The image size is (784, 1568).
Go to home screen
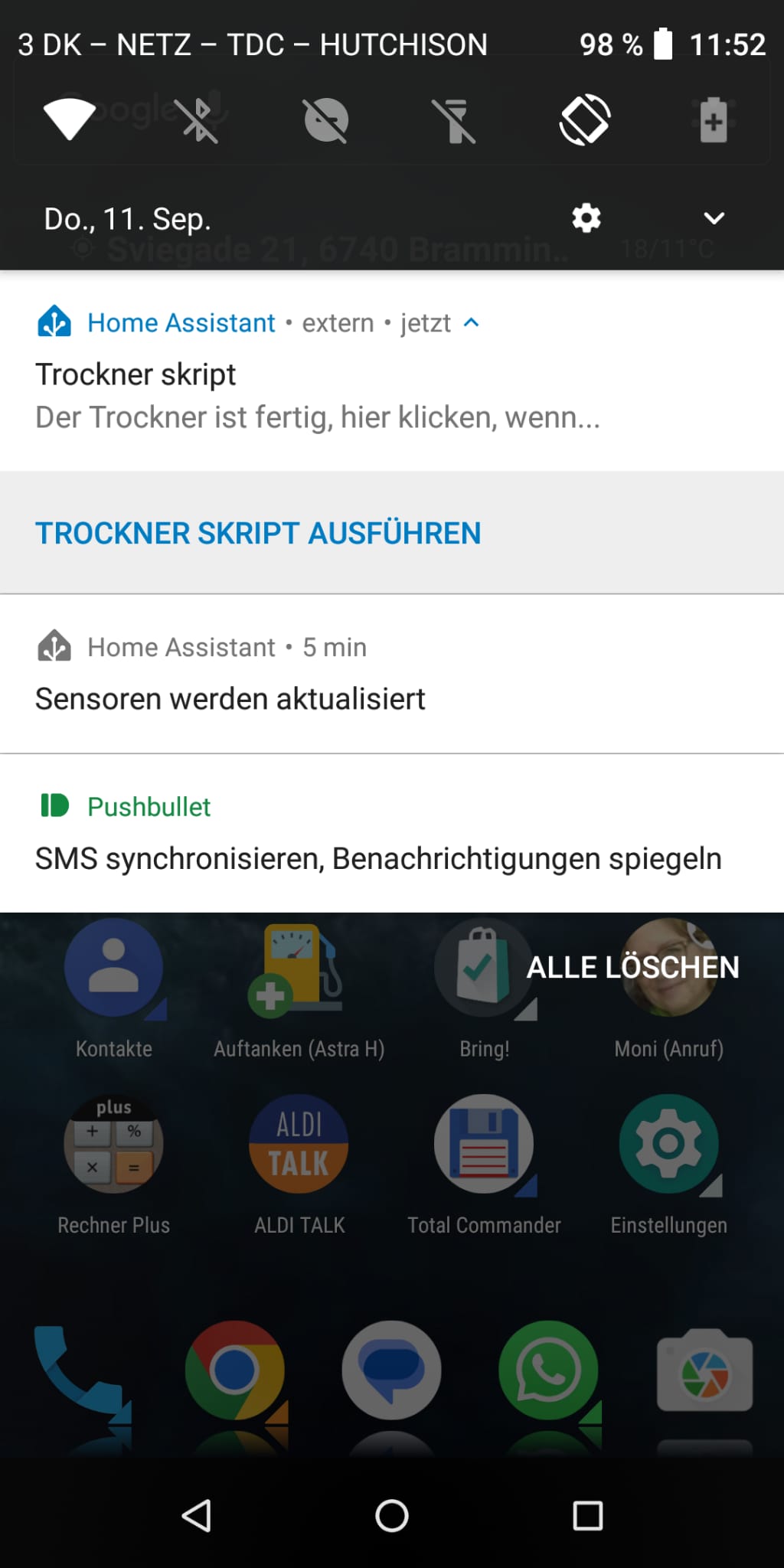[392, 1515]
